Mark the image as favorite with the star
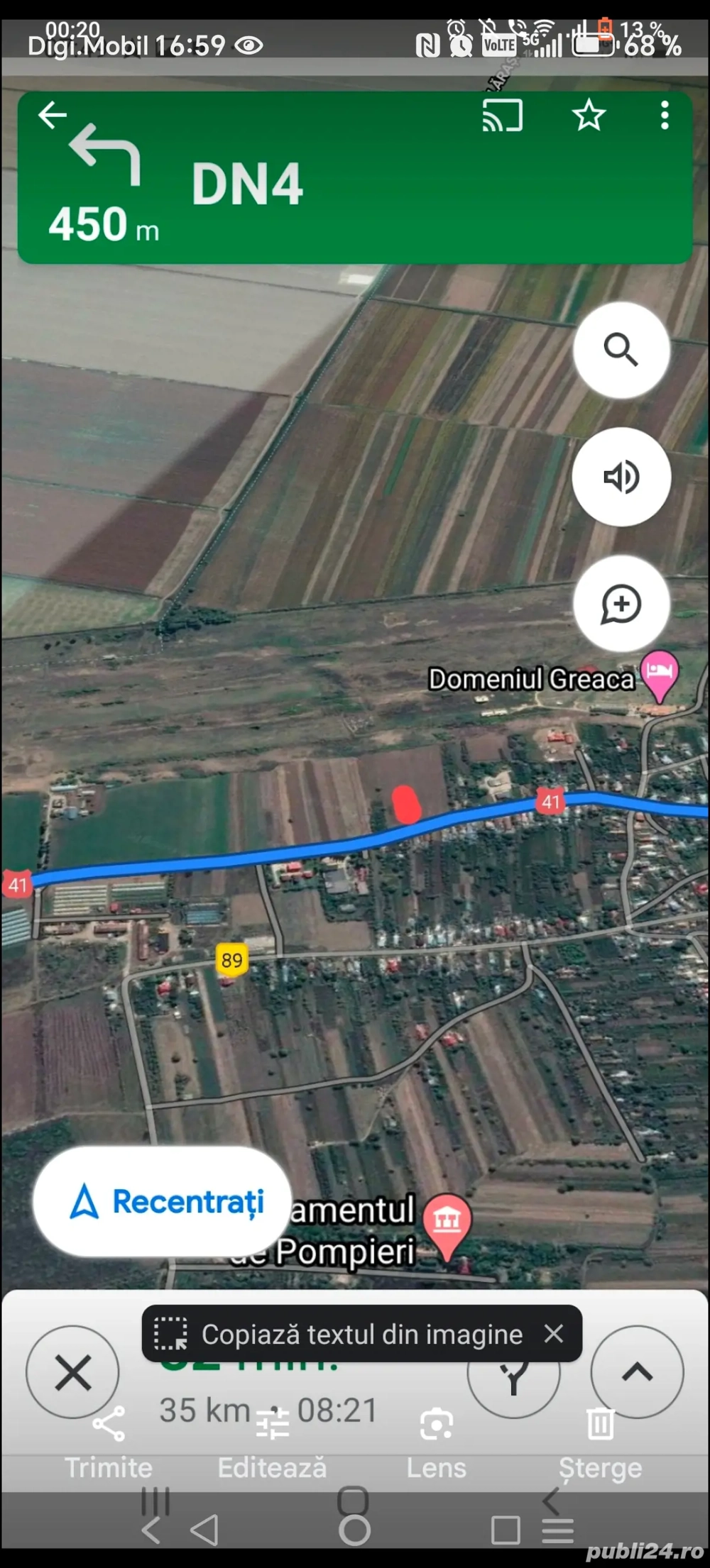Image resolution: width=710 pixels, height=1568 pixels. pos(589,116)
